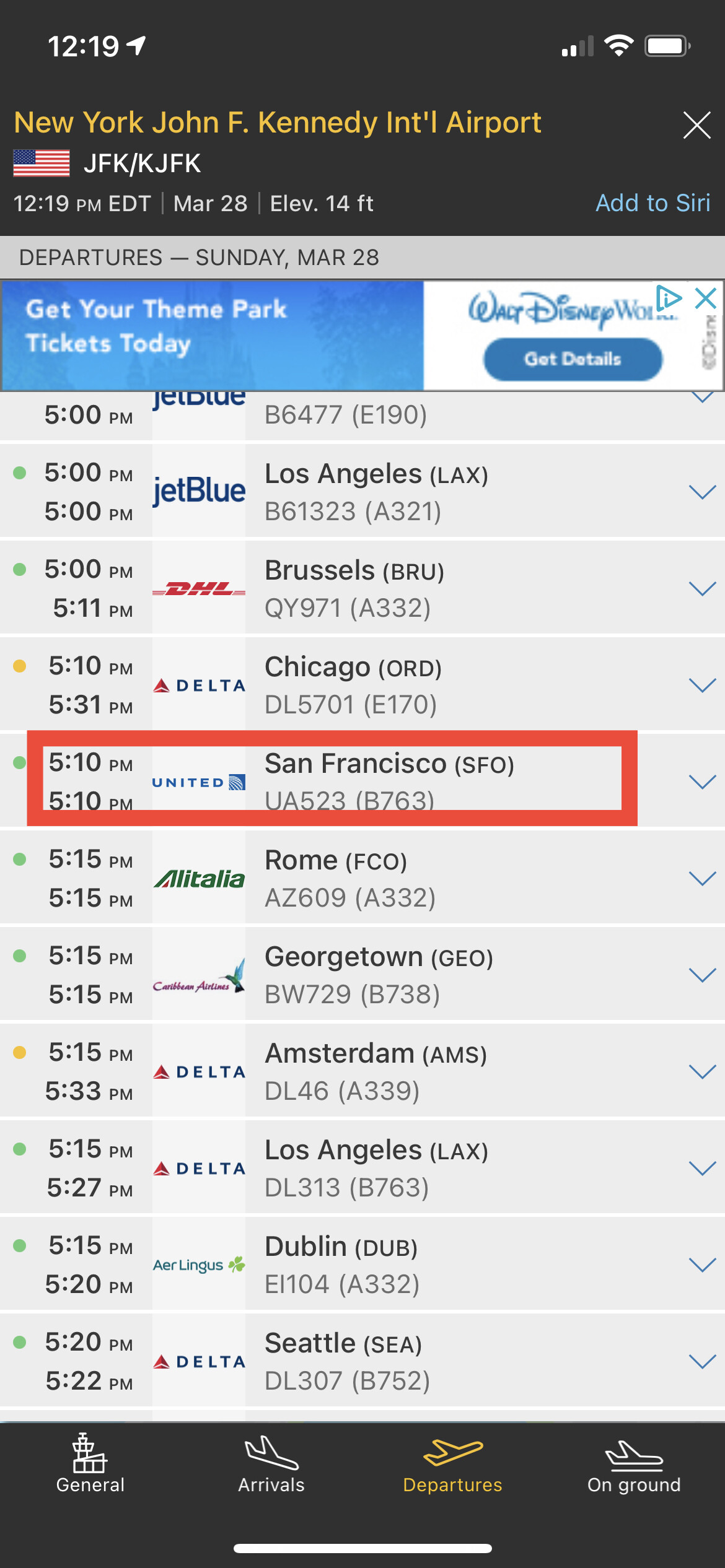Screen dimensions: 725x1568
Task: Select the Departures tab
Action: (x=452, y=1465)
